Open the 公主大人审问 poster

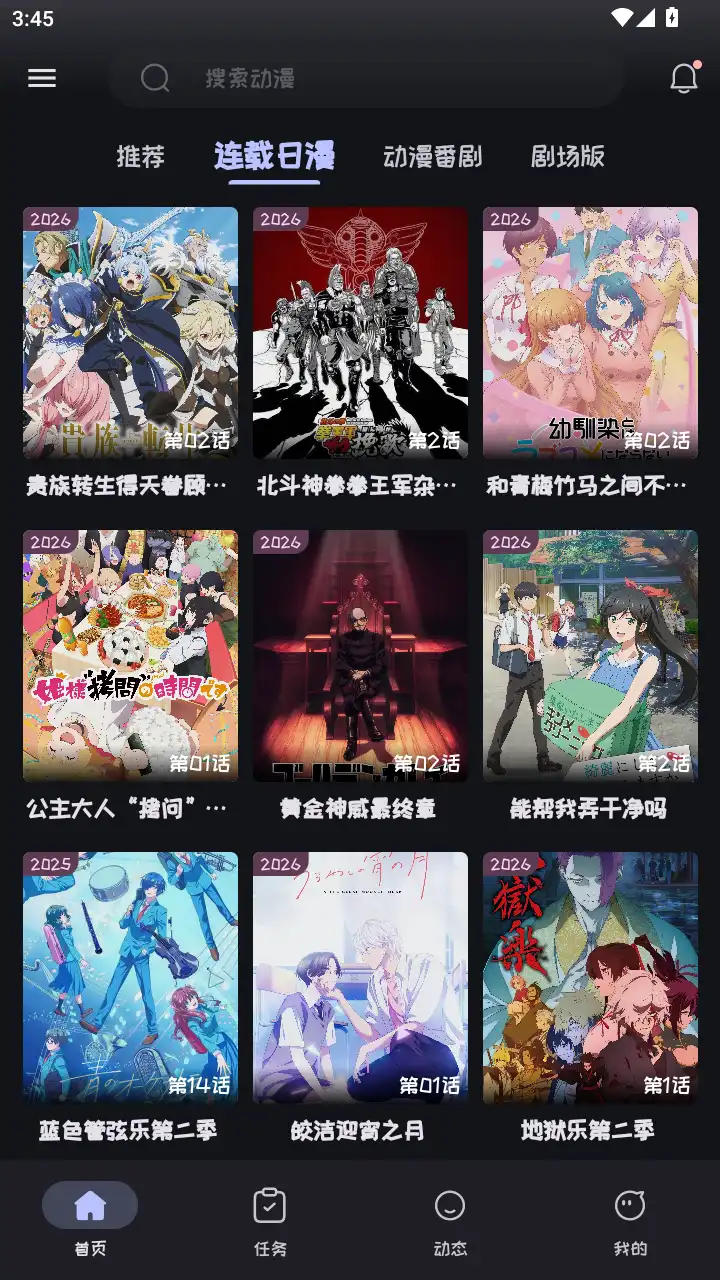click(x=130, y=656)
